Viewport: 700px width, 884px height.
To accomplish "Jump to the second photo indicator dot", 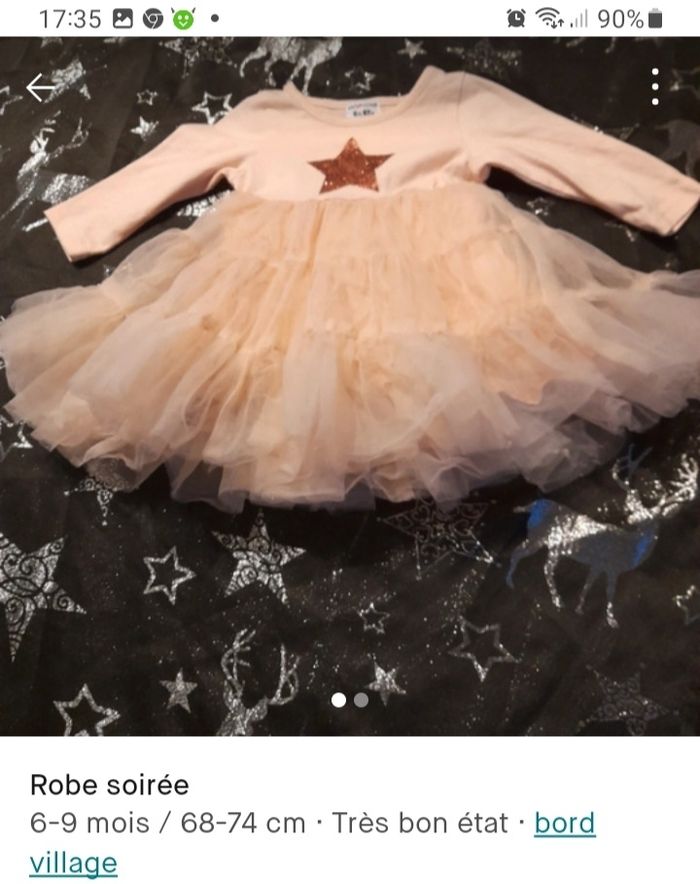I will tap(361, 700).
